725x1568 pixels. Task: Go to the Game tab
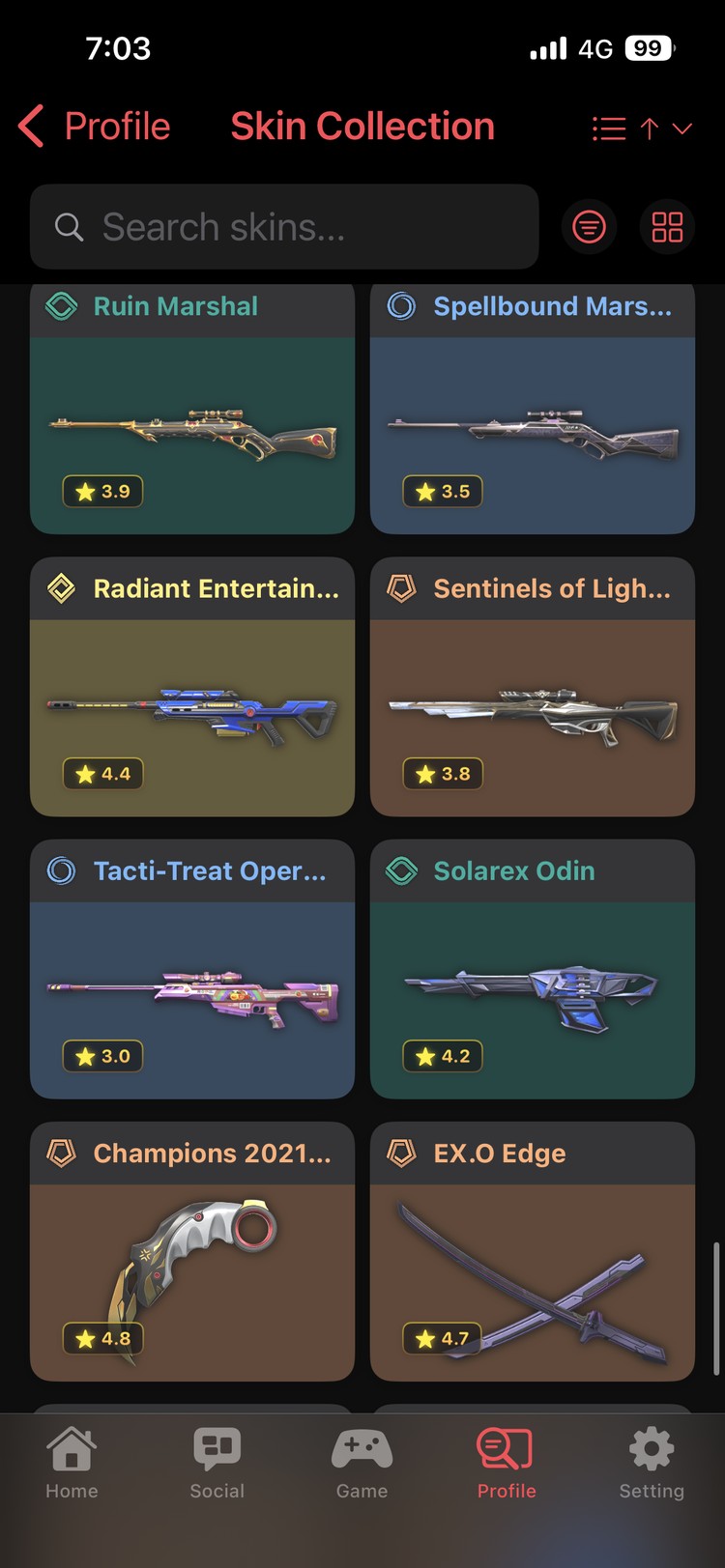(x=362, y=1464)
